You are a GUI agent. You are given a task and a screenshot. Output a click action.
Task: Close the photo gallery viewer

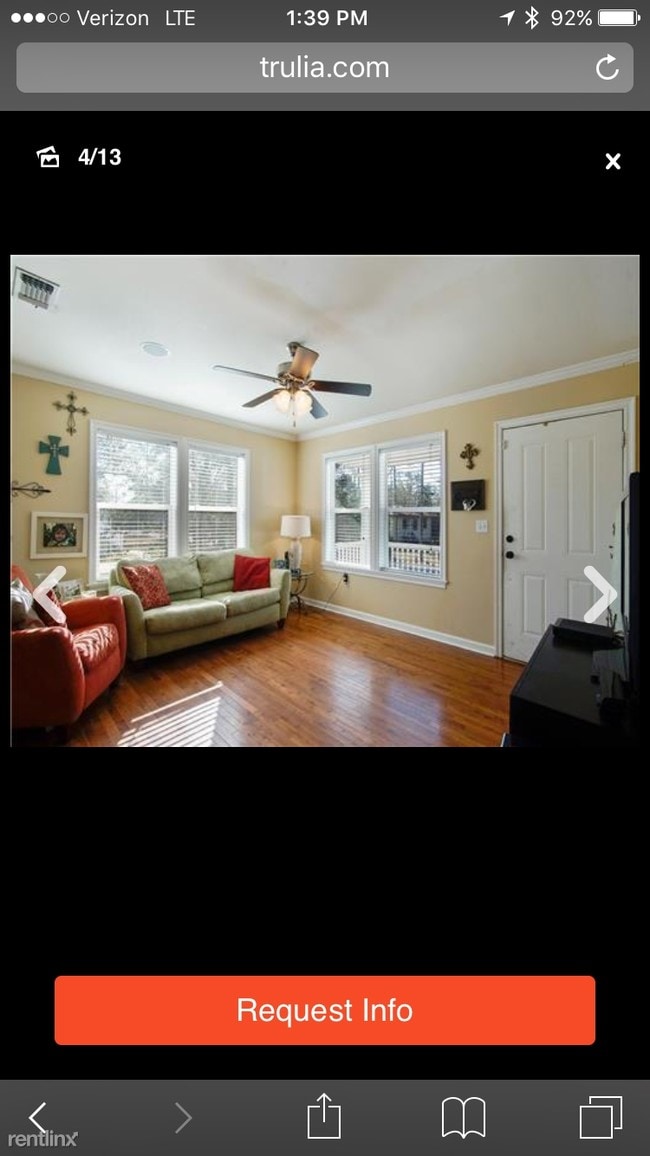613,161
